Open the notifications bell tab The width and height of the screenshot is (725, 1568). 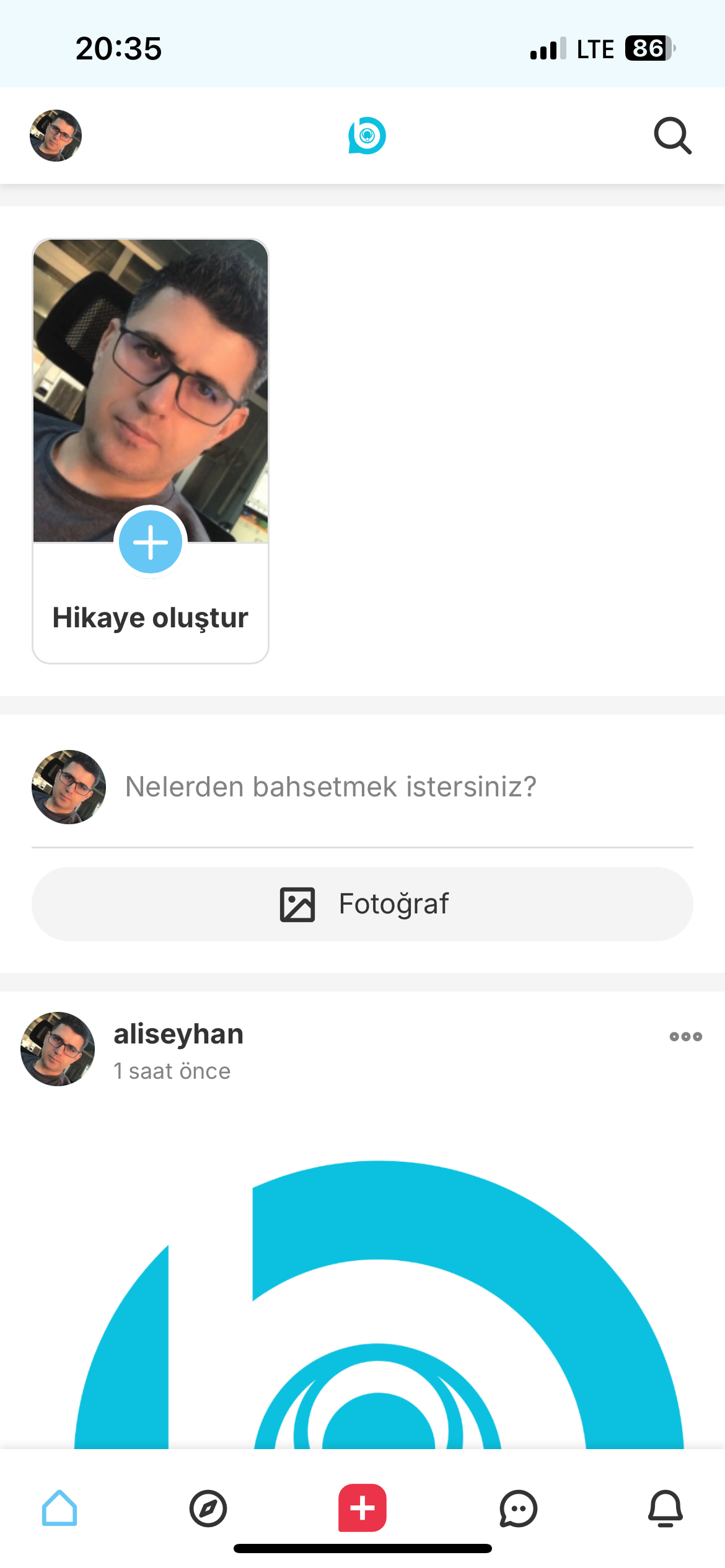point(666,1508)
